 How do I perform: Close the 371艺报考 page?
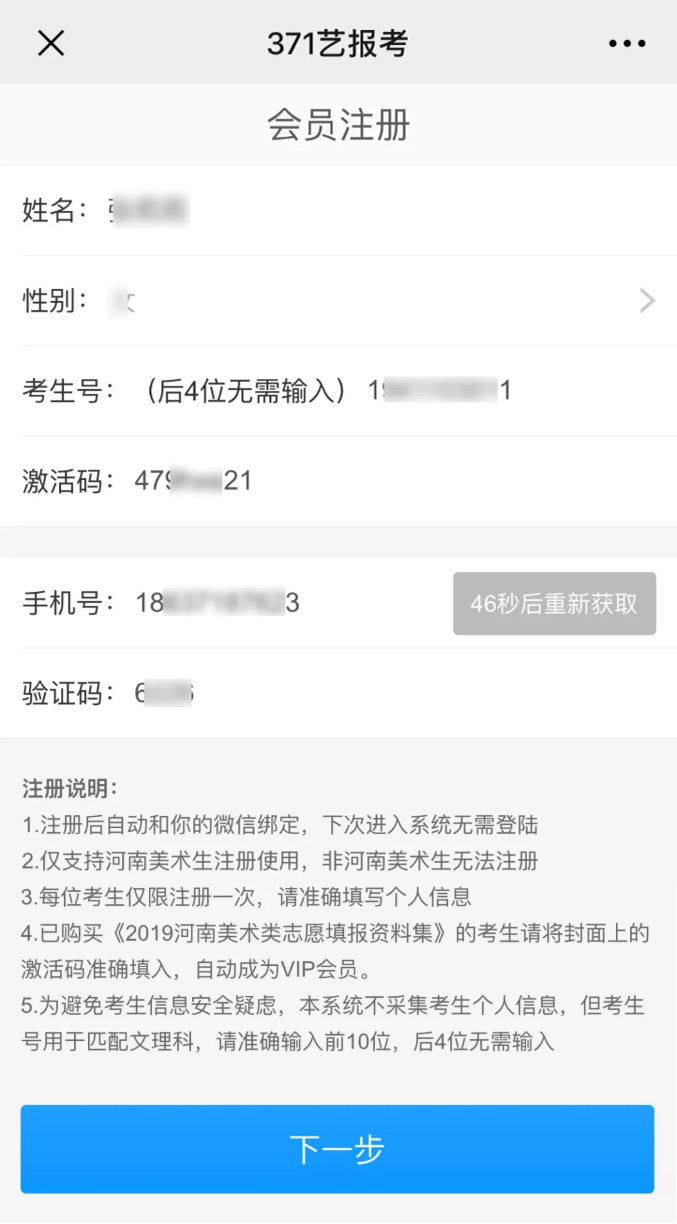(51, 43)
